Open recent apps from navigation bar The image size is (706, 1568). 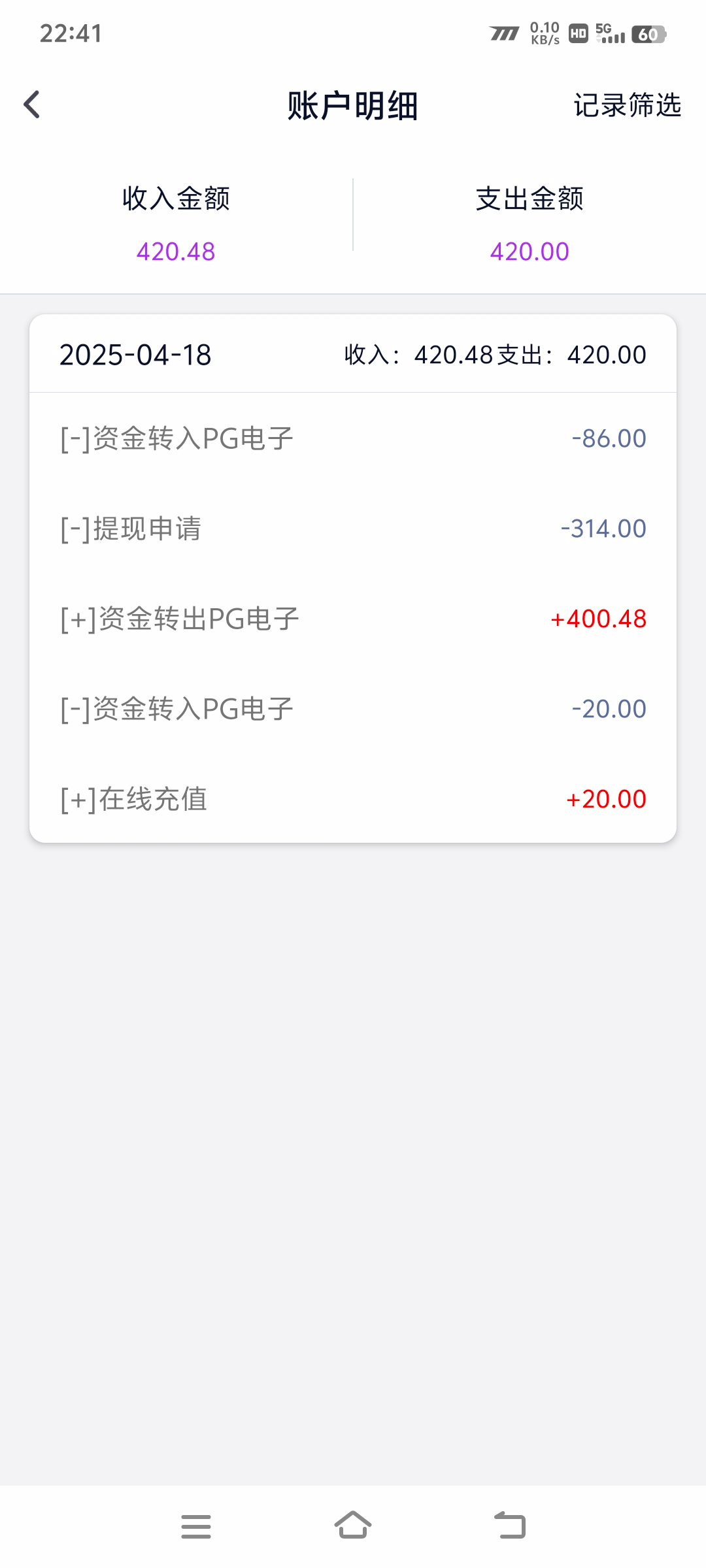point(196,1526)
